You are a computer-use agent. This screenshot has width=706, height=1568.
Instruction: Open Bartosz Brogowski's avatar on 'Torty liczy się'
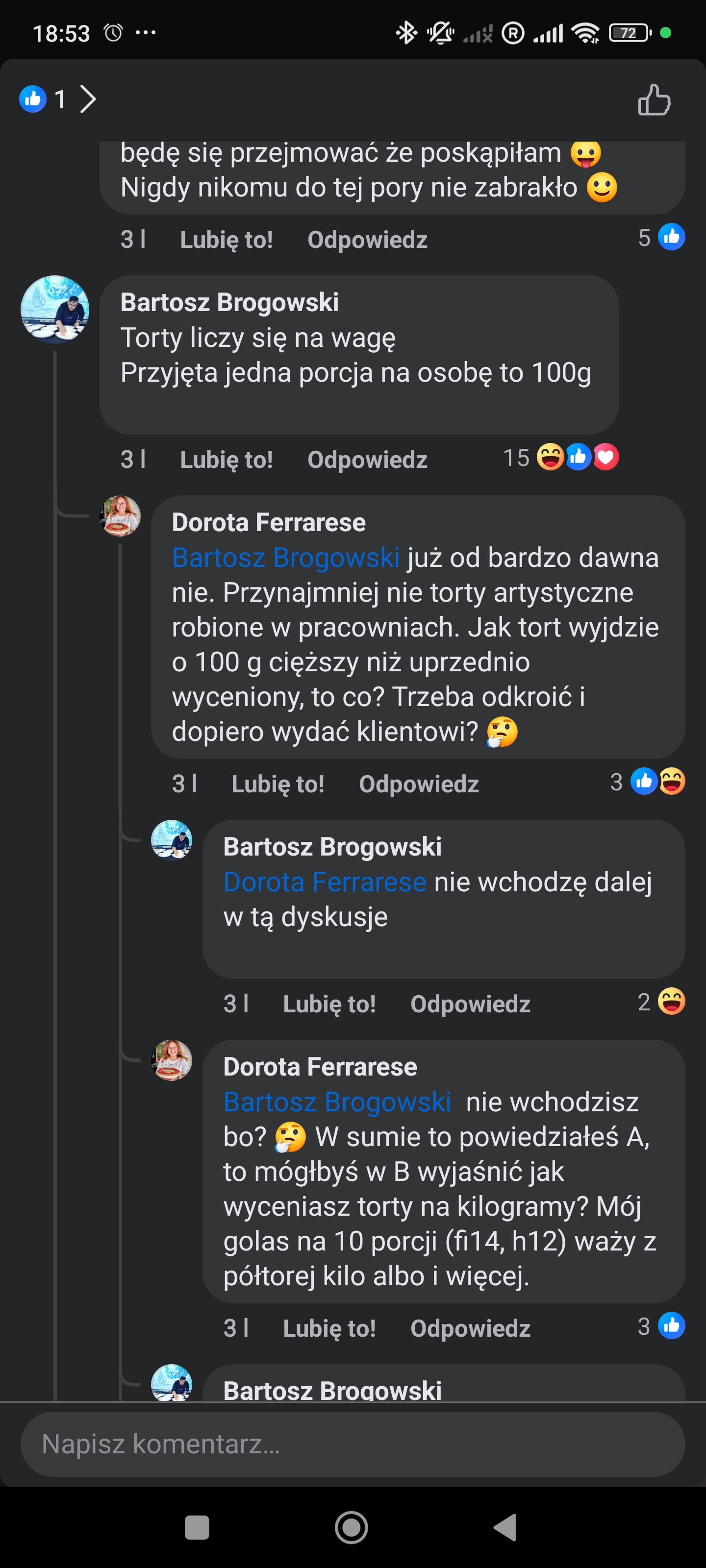[x=55, y=309]
